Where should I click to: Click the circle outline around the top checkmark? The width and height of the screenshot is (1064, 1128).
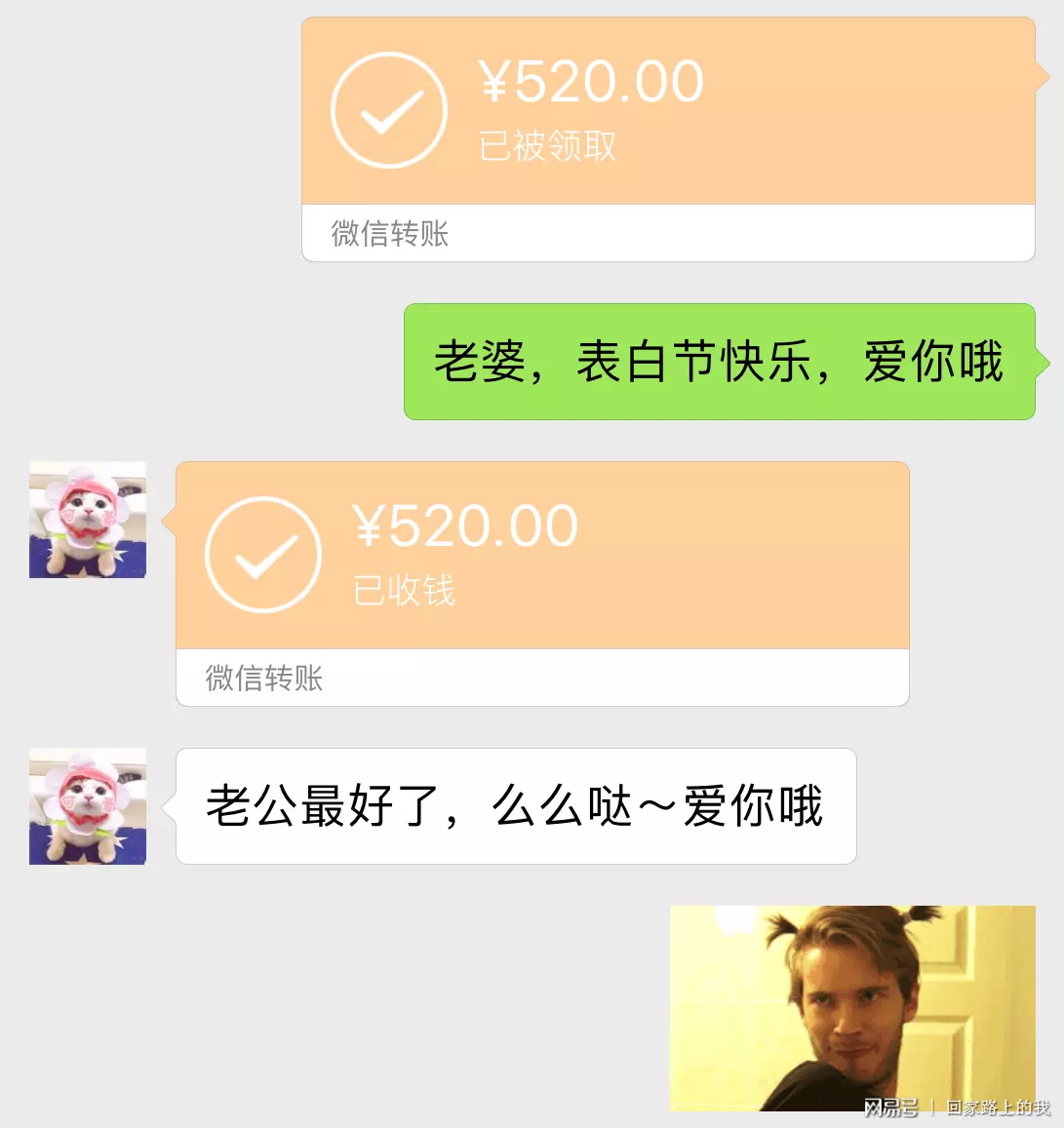(x=388, y=109)
